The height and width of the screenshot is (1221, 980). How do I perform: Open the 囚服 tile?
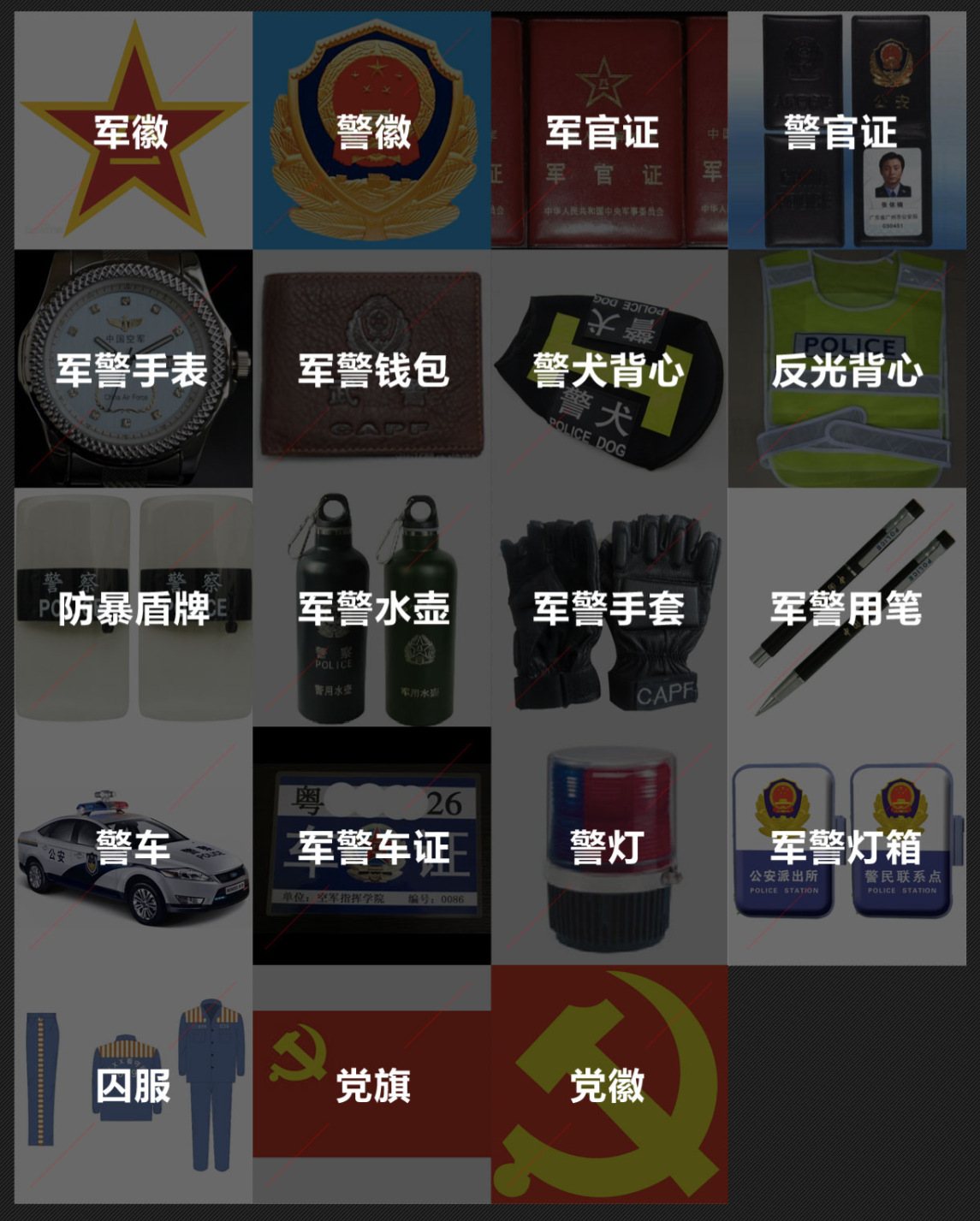[x=133, y=1084]
